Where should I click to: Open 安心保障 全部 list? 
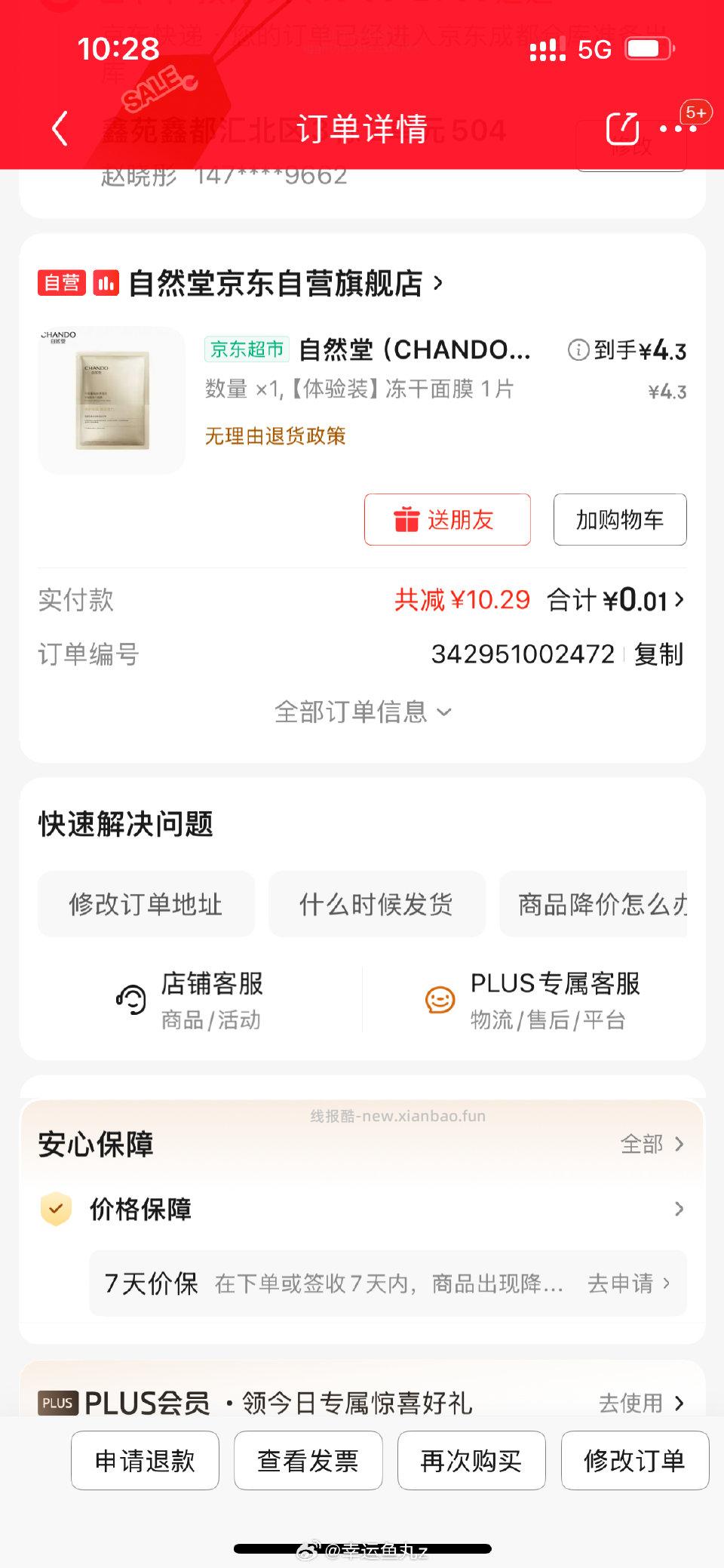tap(654, 1144)
